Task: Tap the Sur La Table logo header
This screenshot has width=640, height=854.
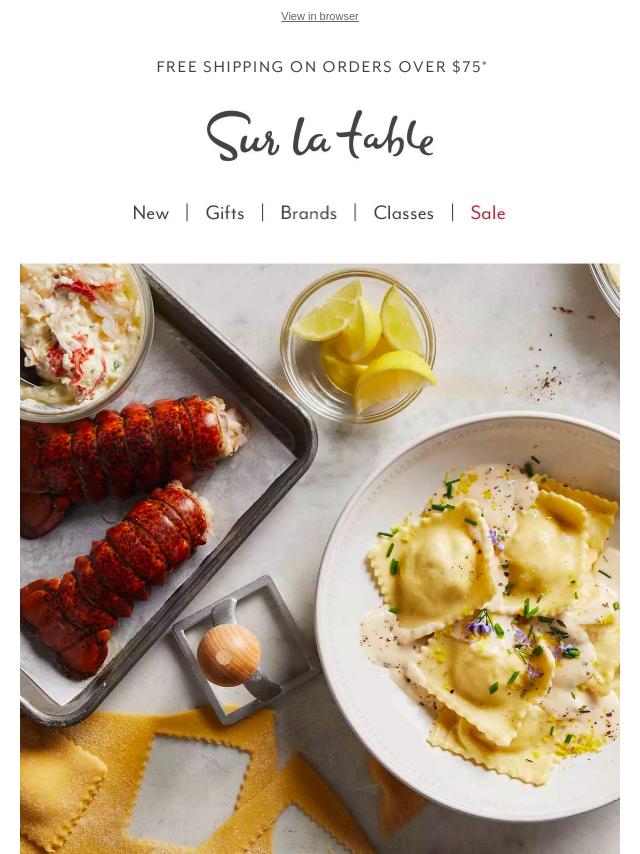Action: 320,136
